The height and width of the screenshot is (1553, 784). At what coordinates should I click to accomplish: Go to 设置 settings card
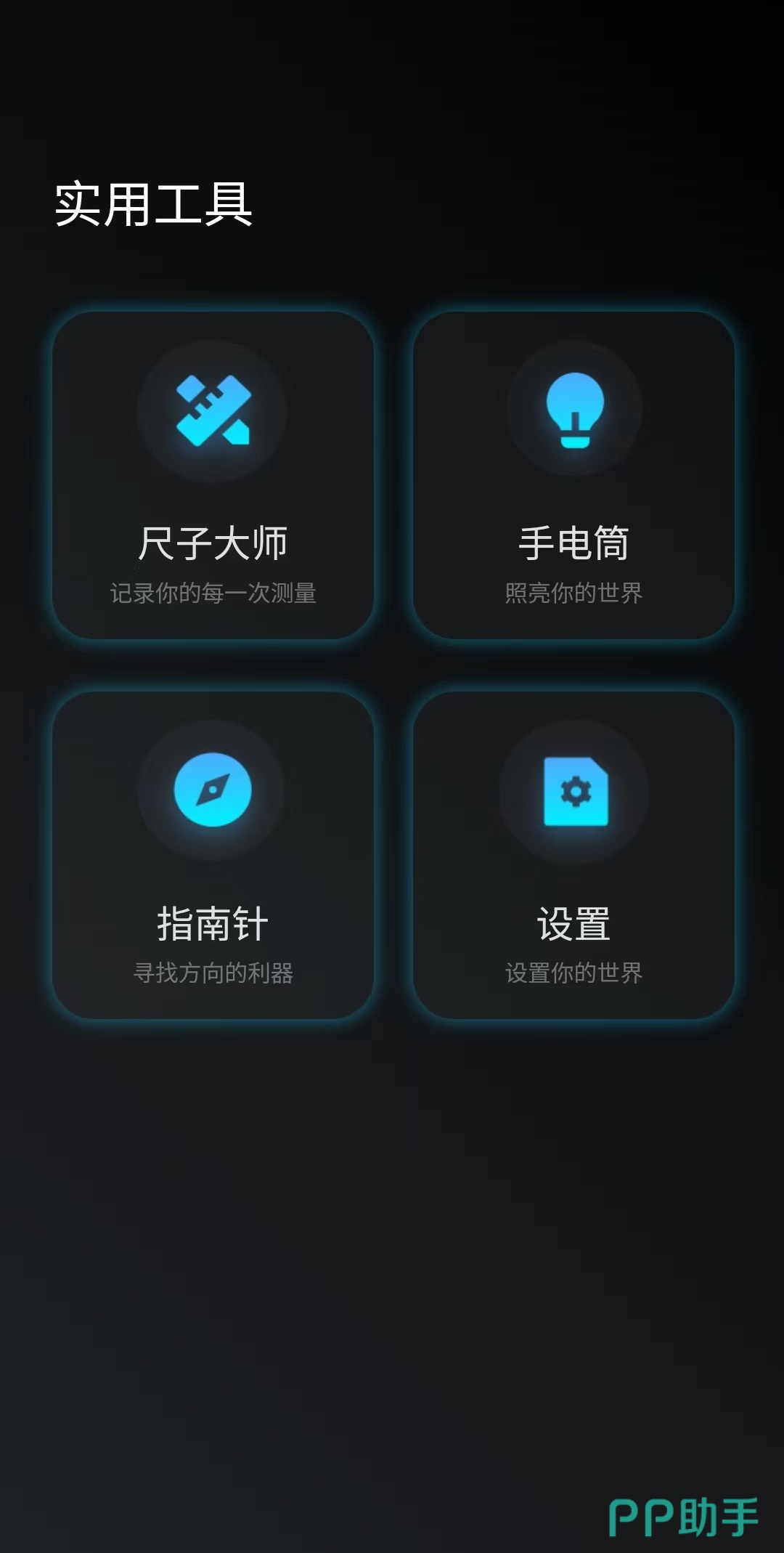573,855
